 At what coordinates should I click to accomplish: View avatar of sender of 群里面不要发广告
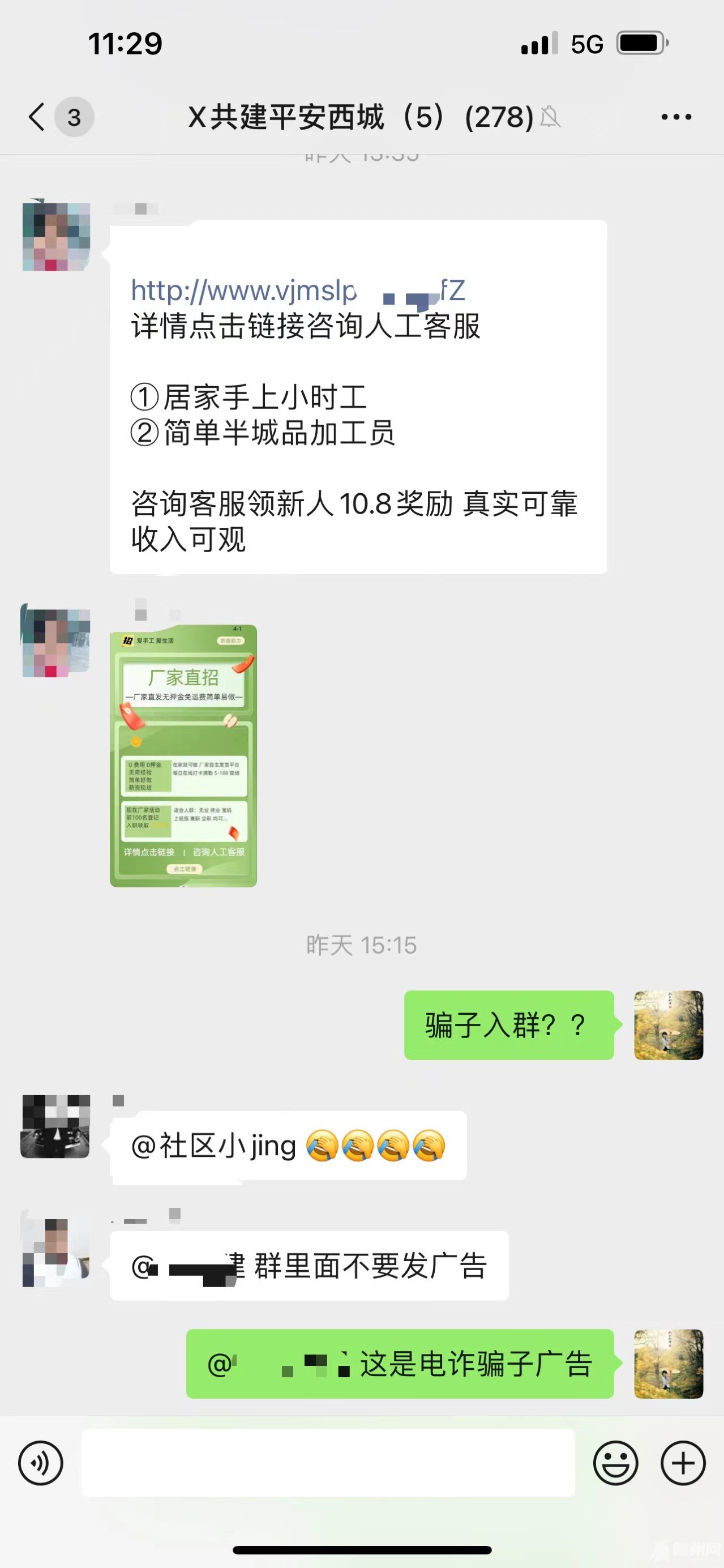click(x=56, y=1252)
